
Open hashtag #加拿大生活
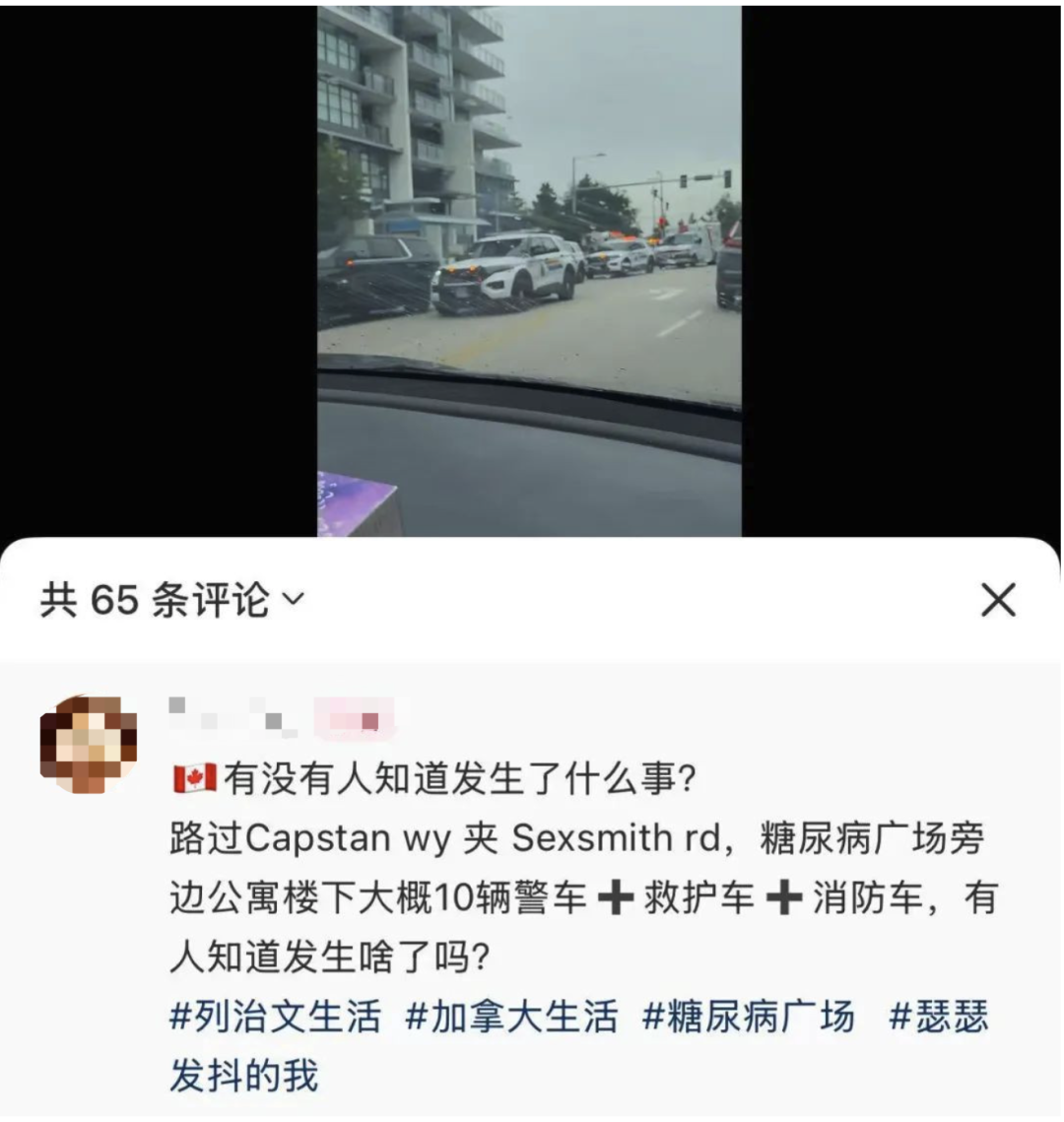(511, 1016)
